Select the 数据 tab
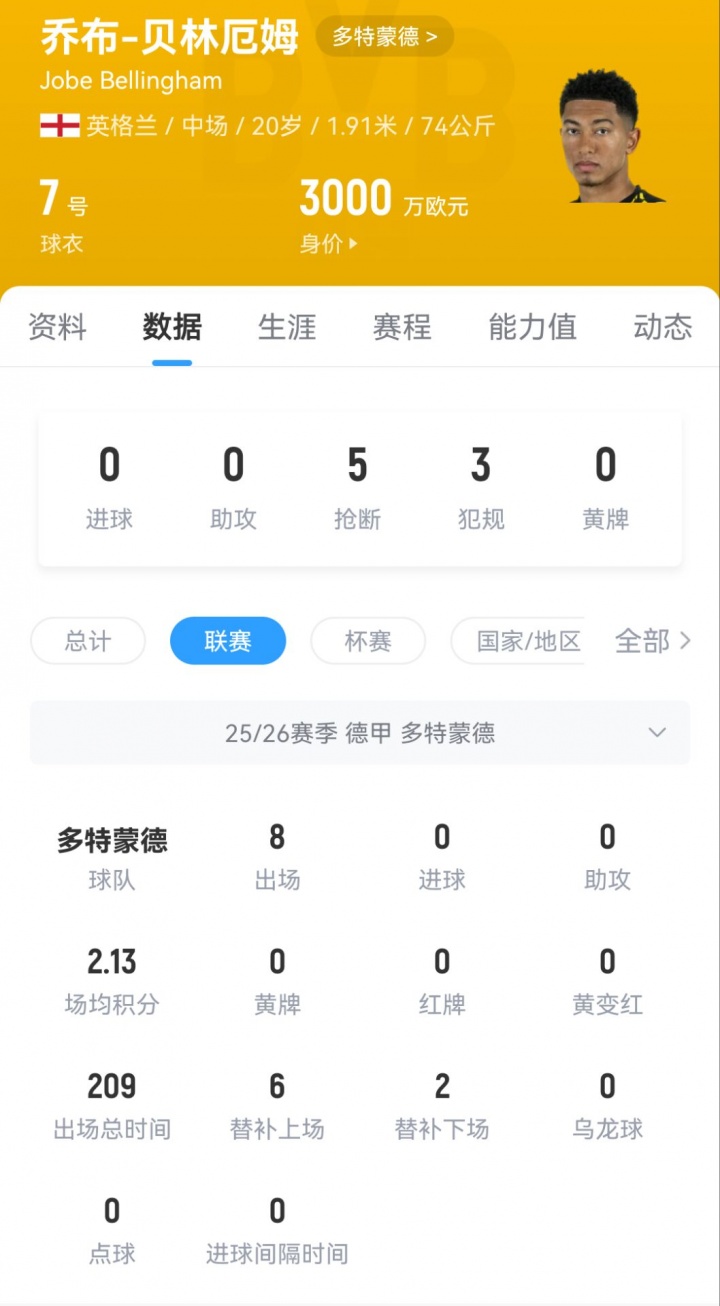This screenshot has width=720, height=1306. tap(172, 327)
